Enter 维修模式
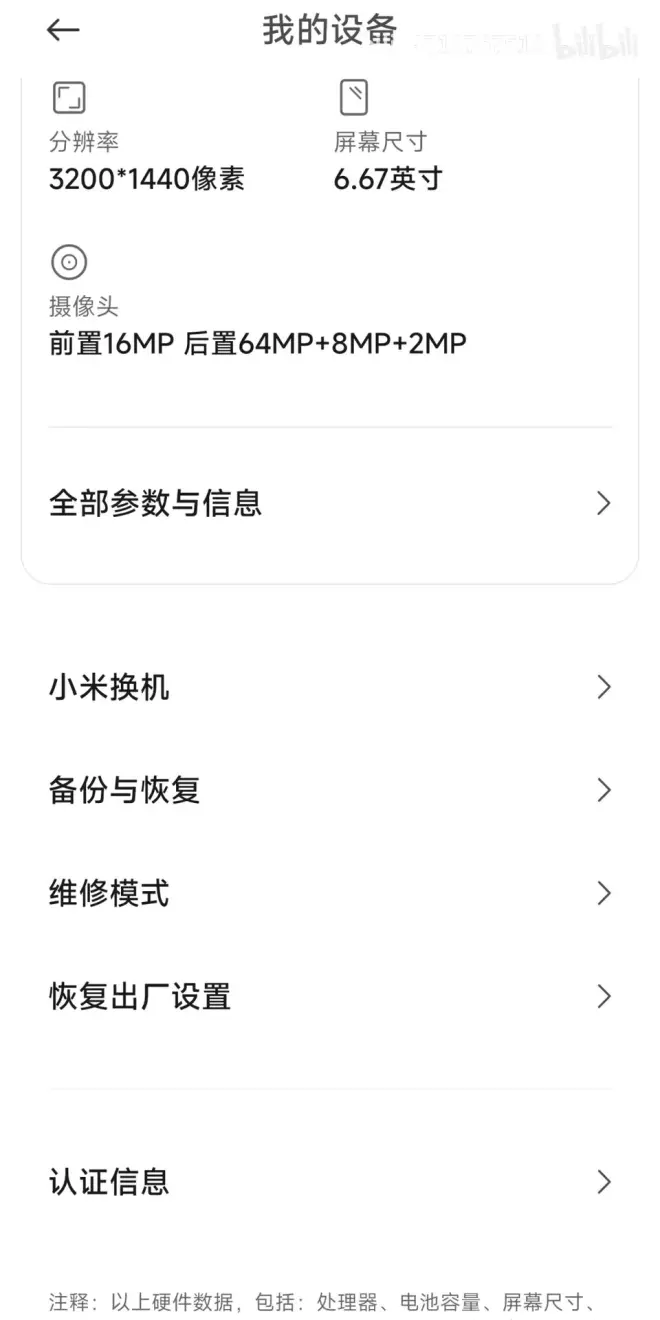660x1320 pixels. pyautogui.click(x=330, y=893)
